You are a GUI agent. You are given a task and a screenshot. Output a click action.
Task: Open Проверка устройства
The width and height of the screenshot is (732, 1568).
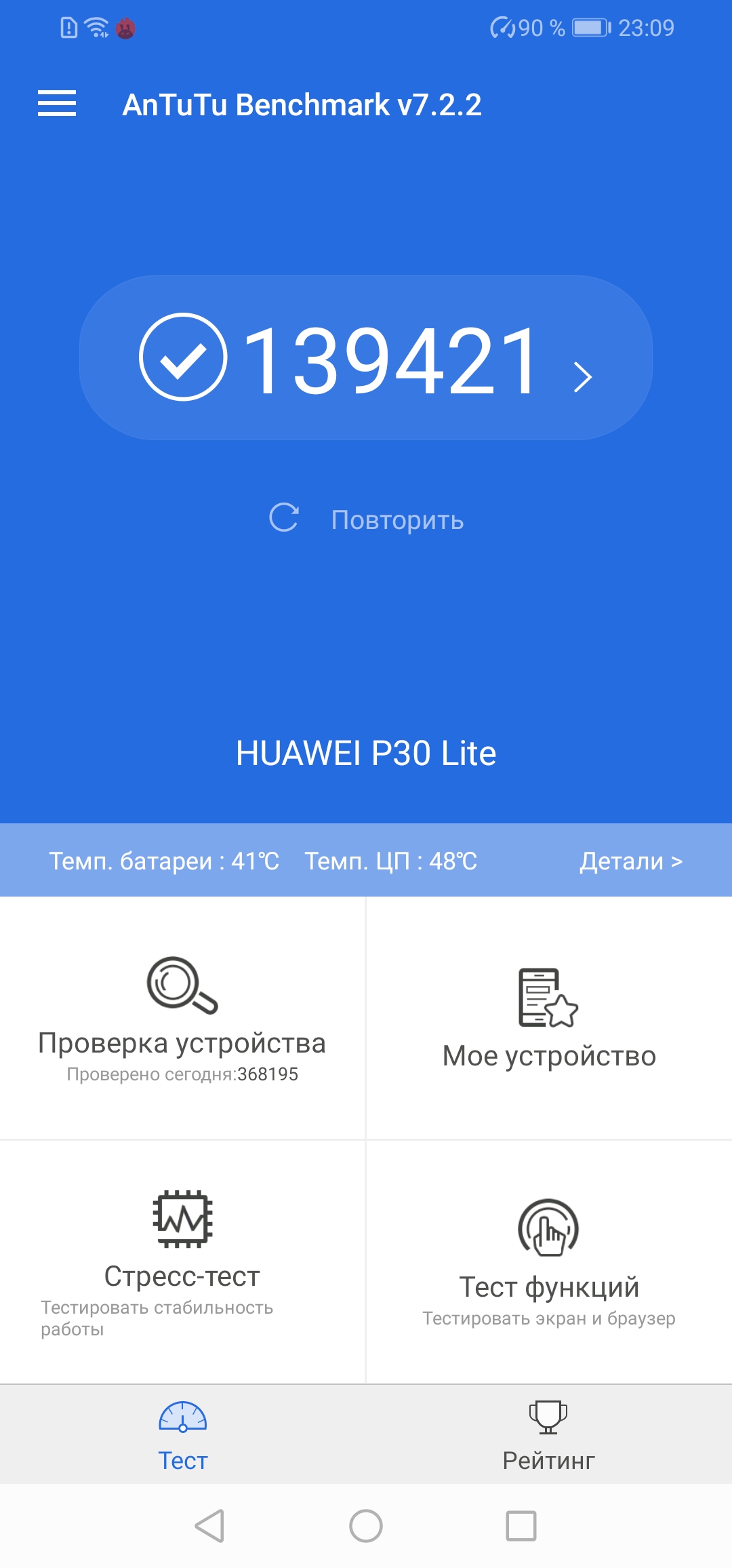182,1017
